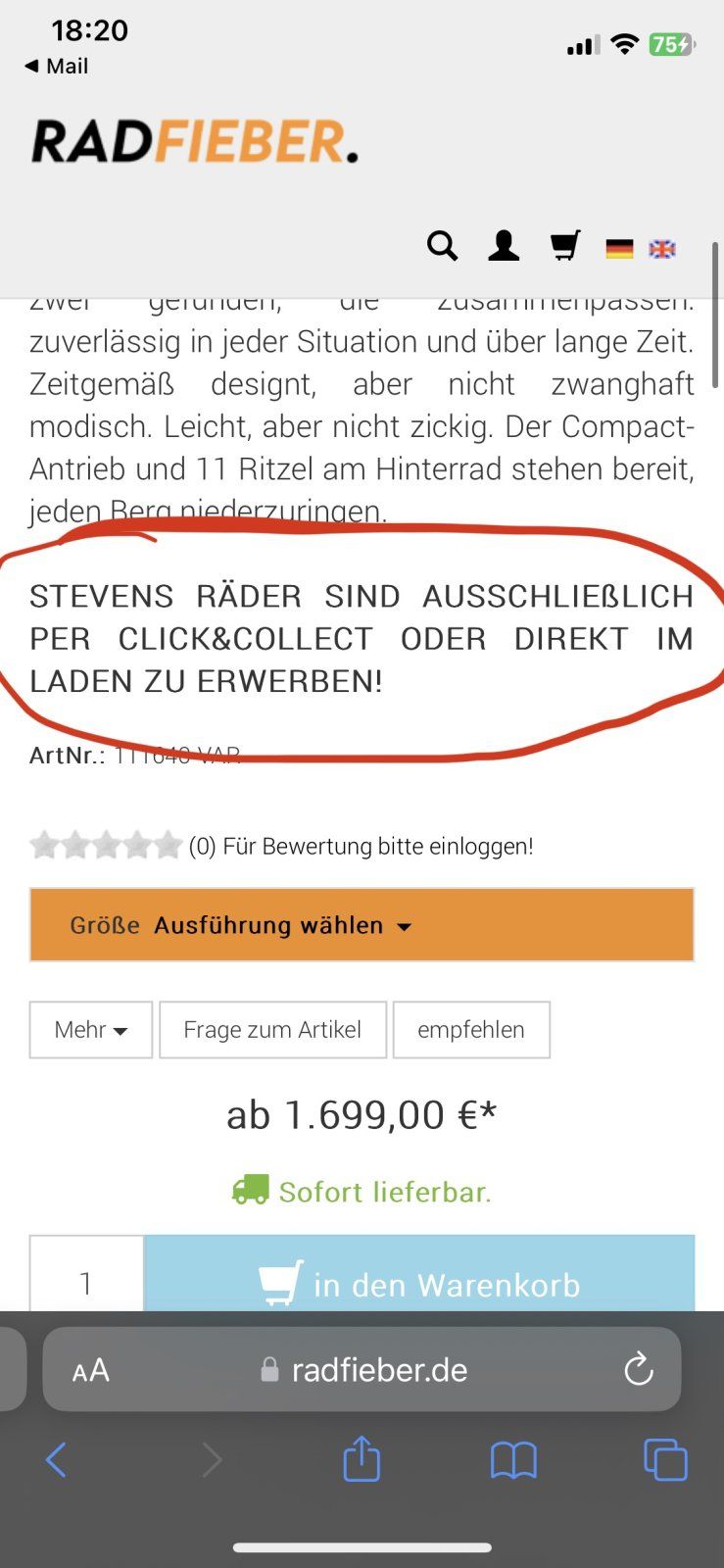Open the search magnifier icon

(442, 246)
